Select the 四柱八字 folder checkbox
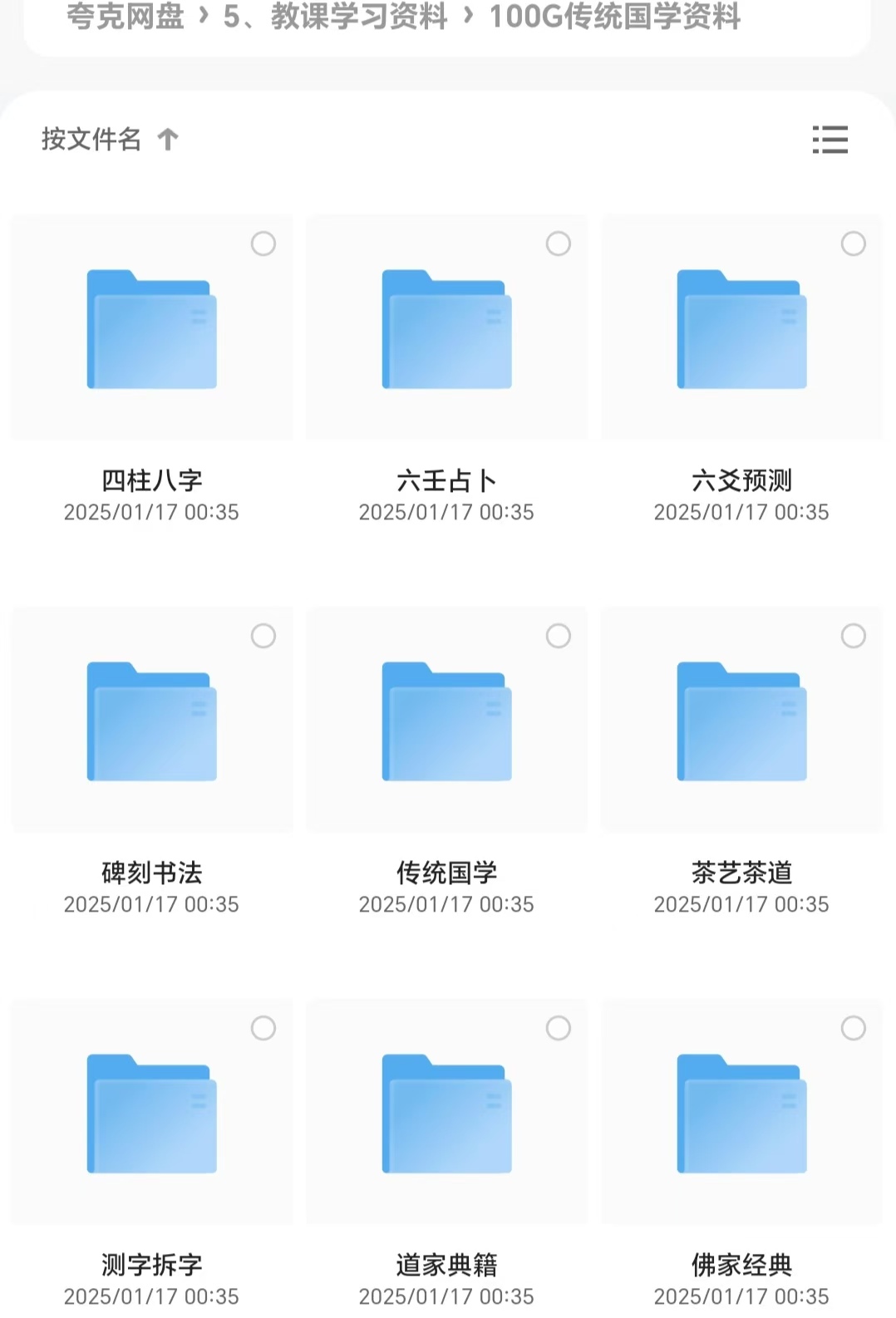This screenshot has width=896, height=1318. tap(263, 243)
